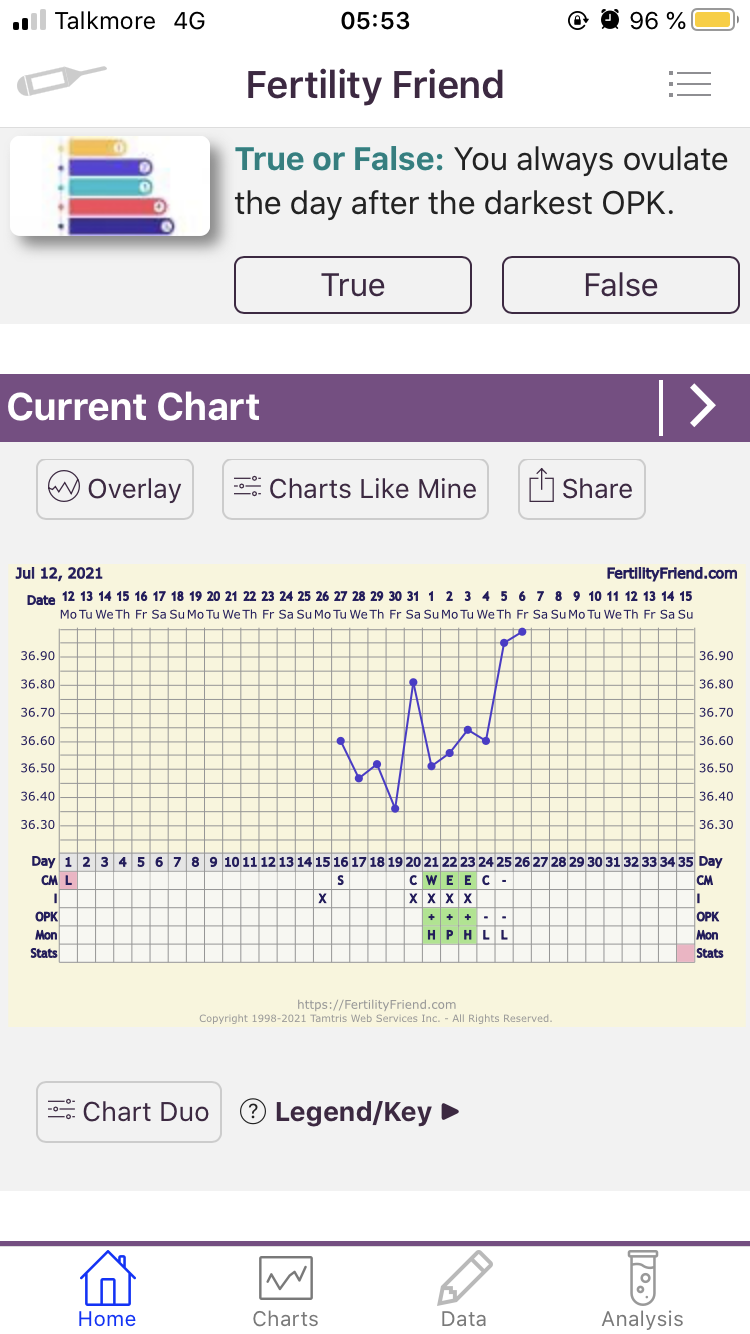
Task: Switch to the Charts tab
Action: (x=285, y=1291)
